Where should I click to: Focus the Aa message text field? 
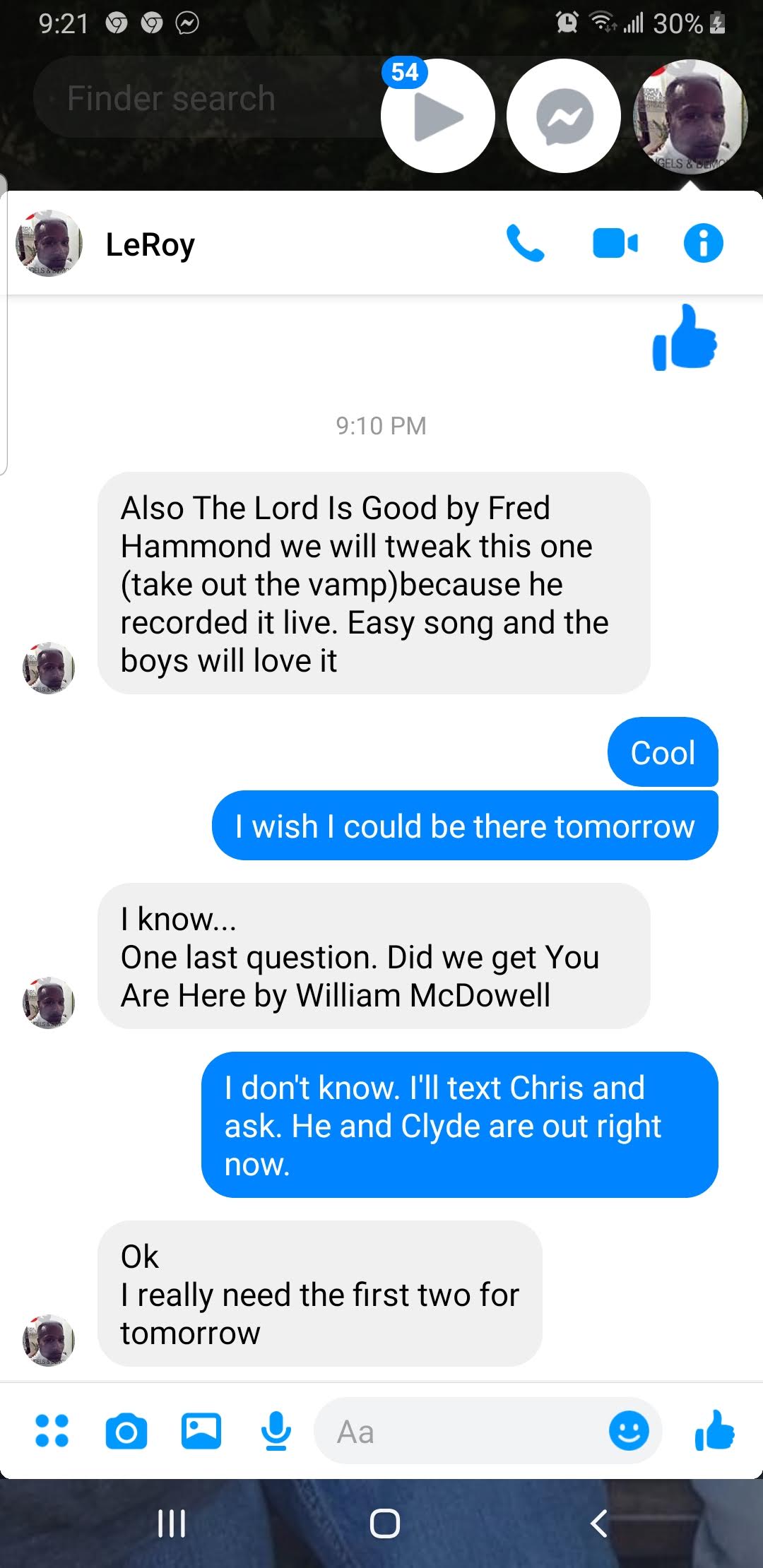point(459,1432)
